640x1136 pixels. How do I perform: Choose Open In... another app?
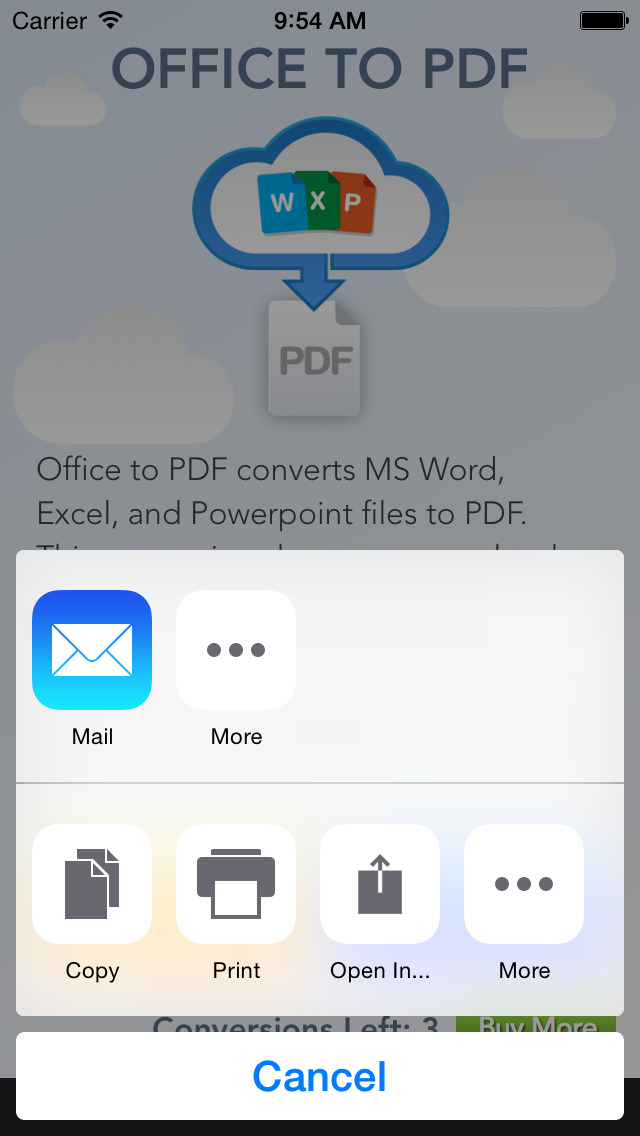point(380,884)
